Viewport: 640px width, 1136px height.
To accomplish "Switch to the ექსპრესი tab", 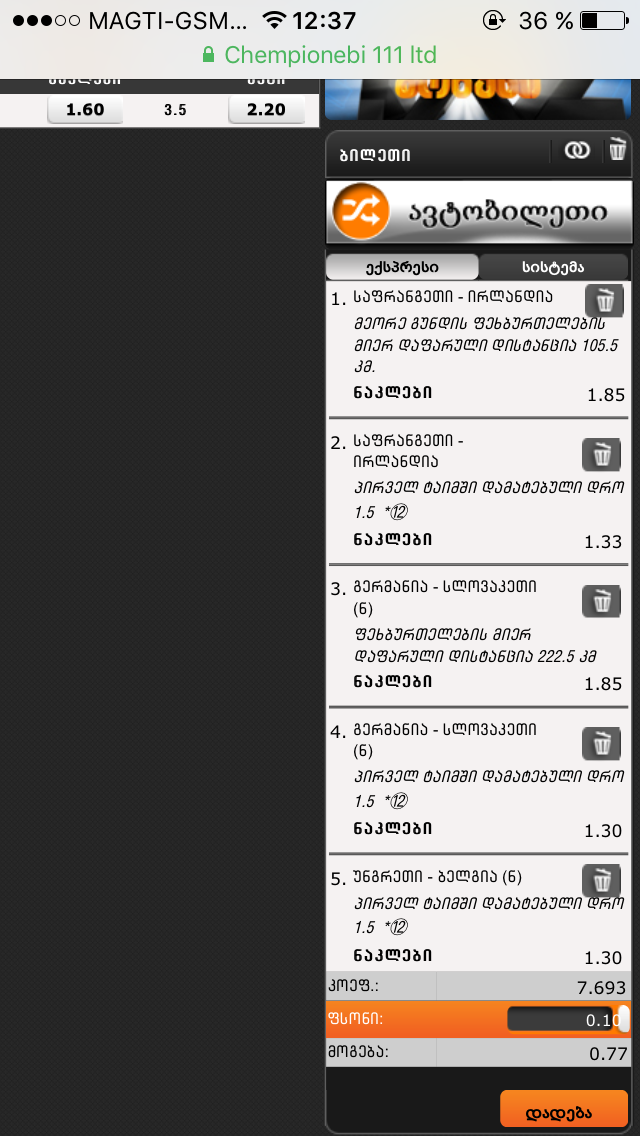I will [402, 267].
